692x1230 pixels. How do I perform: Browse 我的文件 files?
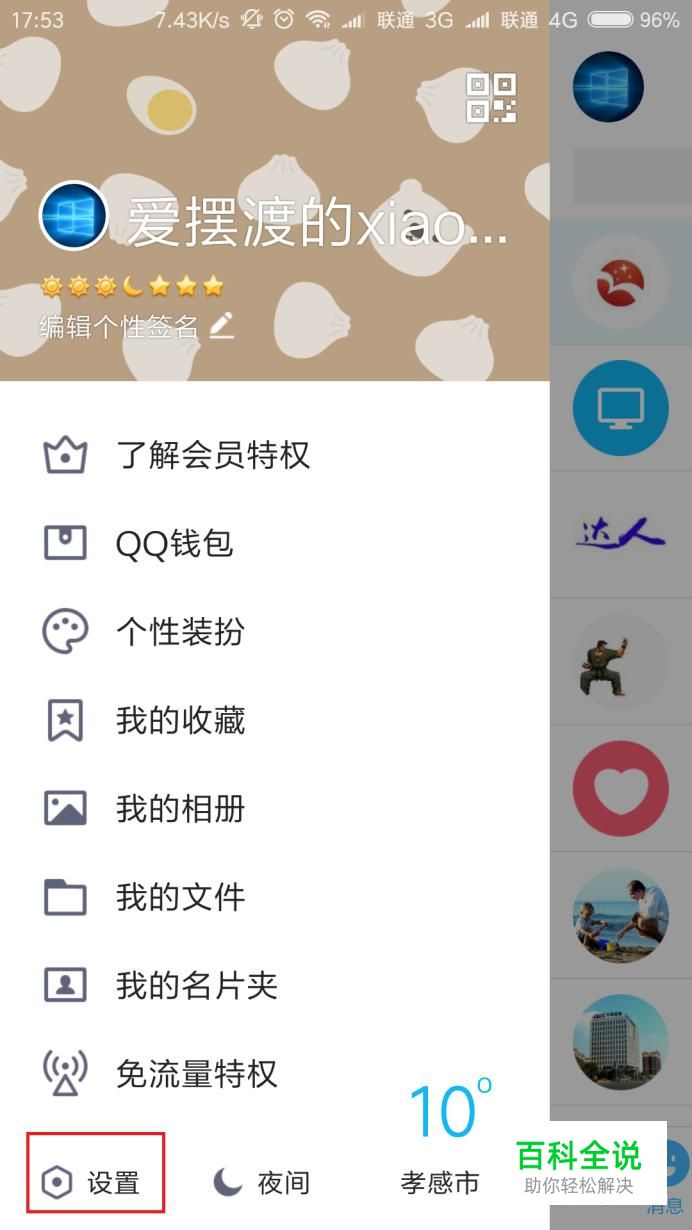tap(180, 897)
